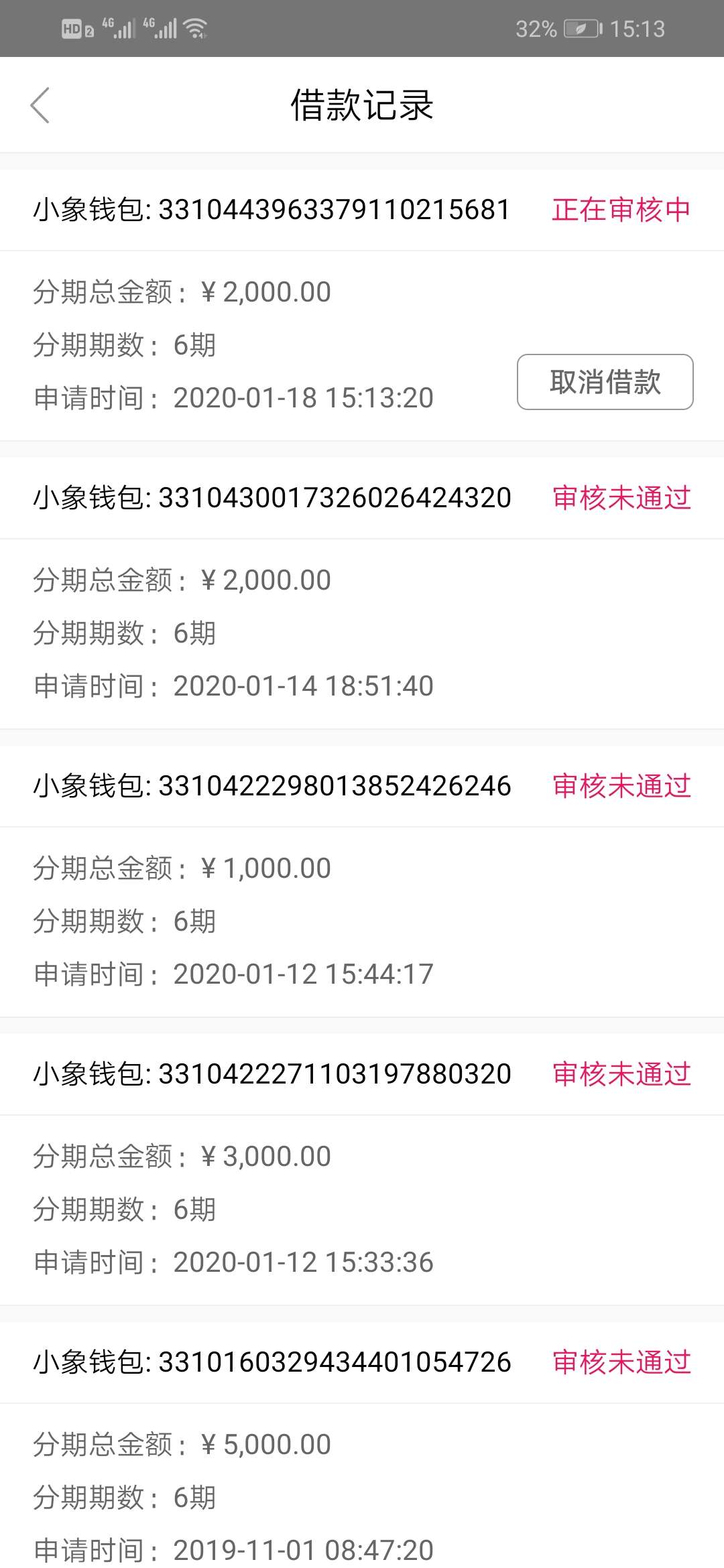The image size is (724, 1568).
Task: Open the ¥3,000 loan record ending 0320
Action: (362, 1169)
